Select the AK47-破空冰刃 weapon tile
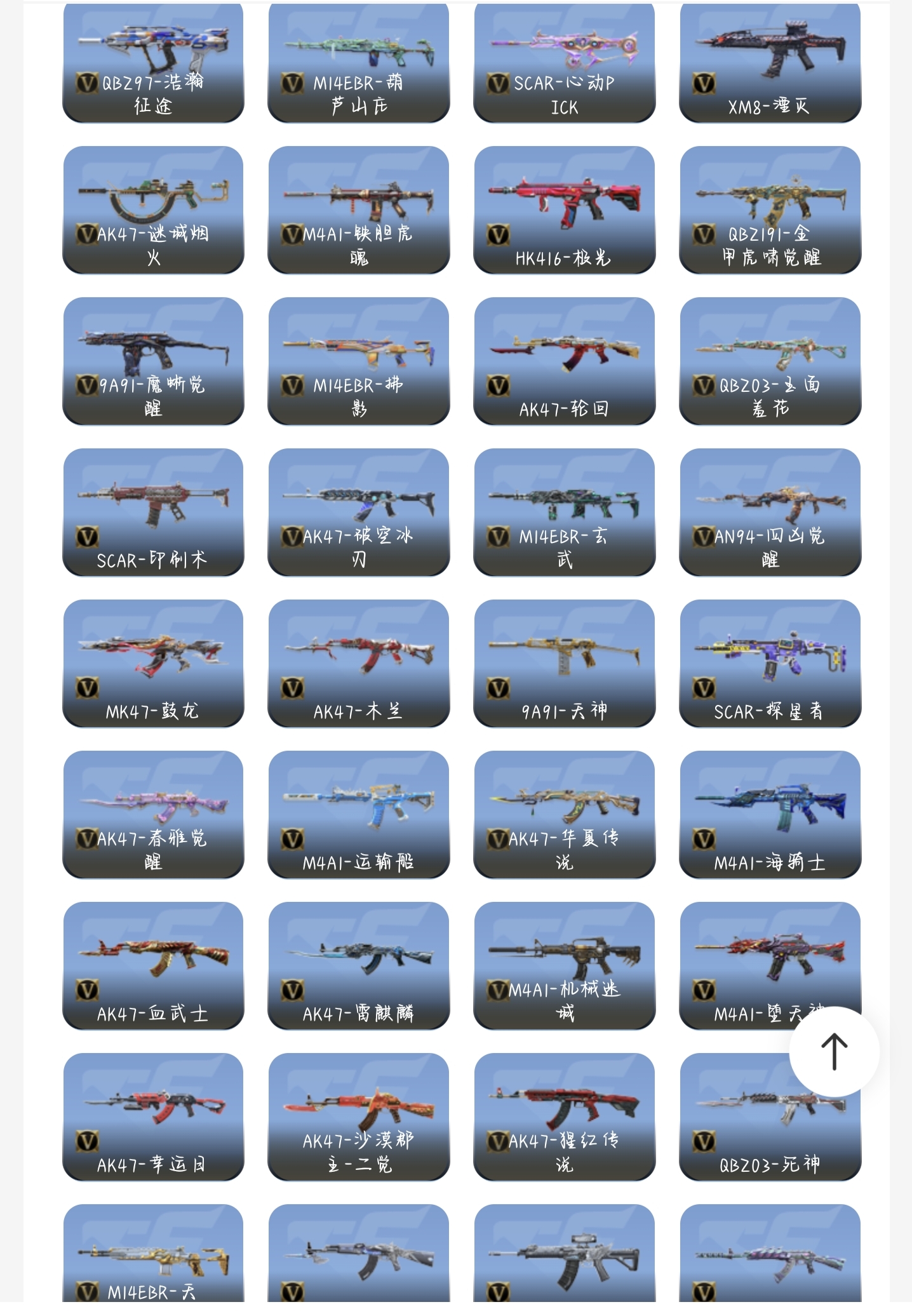This screenshot has width=912, height=1316. (359, 512)
